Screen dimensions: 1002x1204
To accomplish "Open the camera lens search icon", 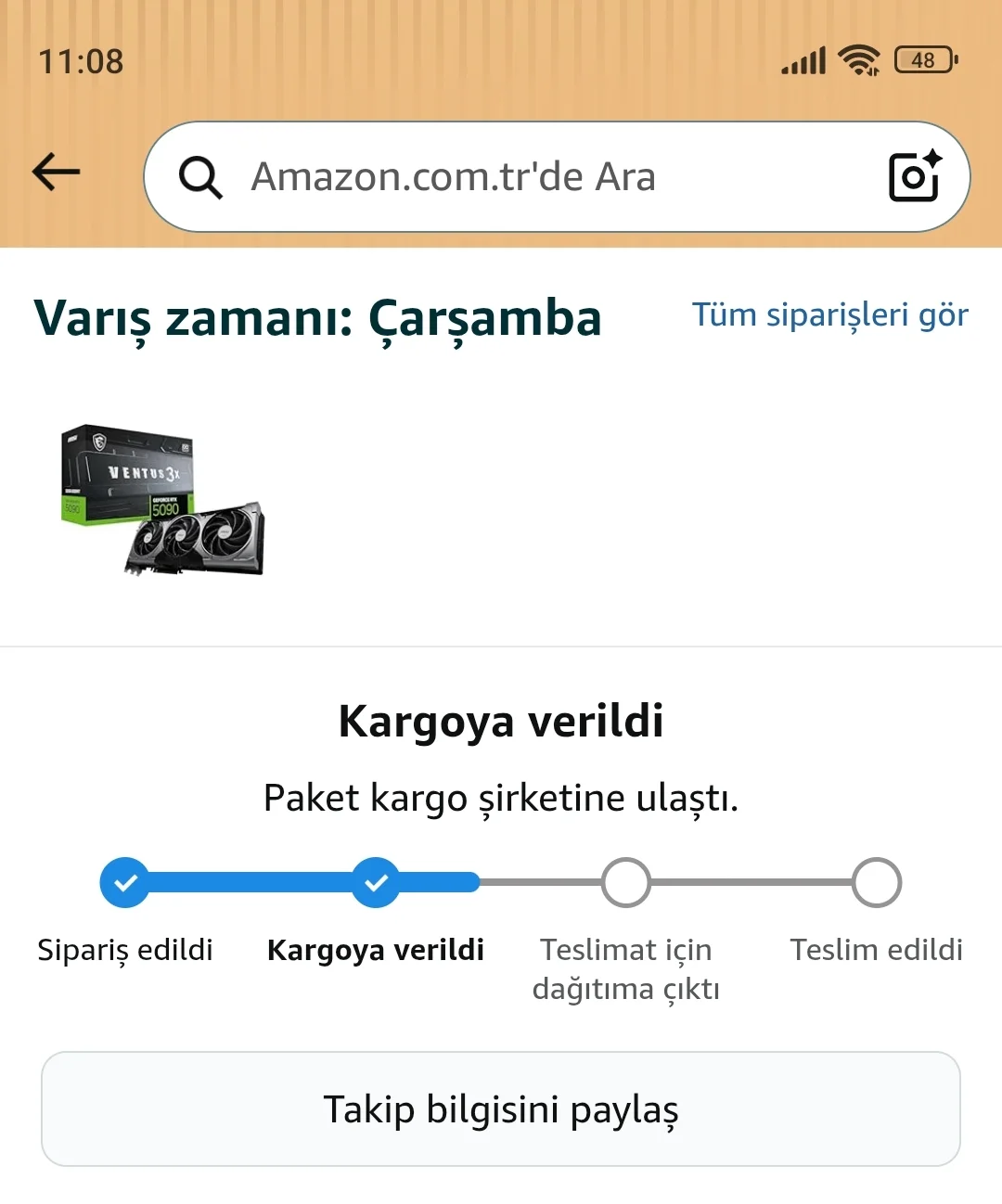I will (x=914, y=176).
